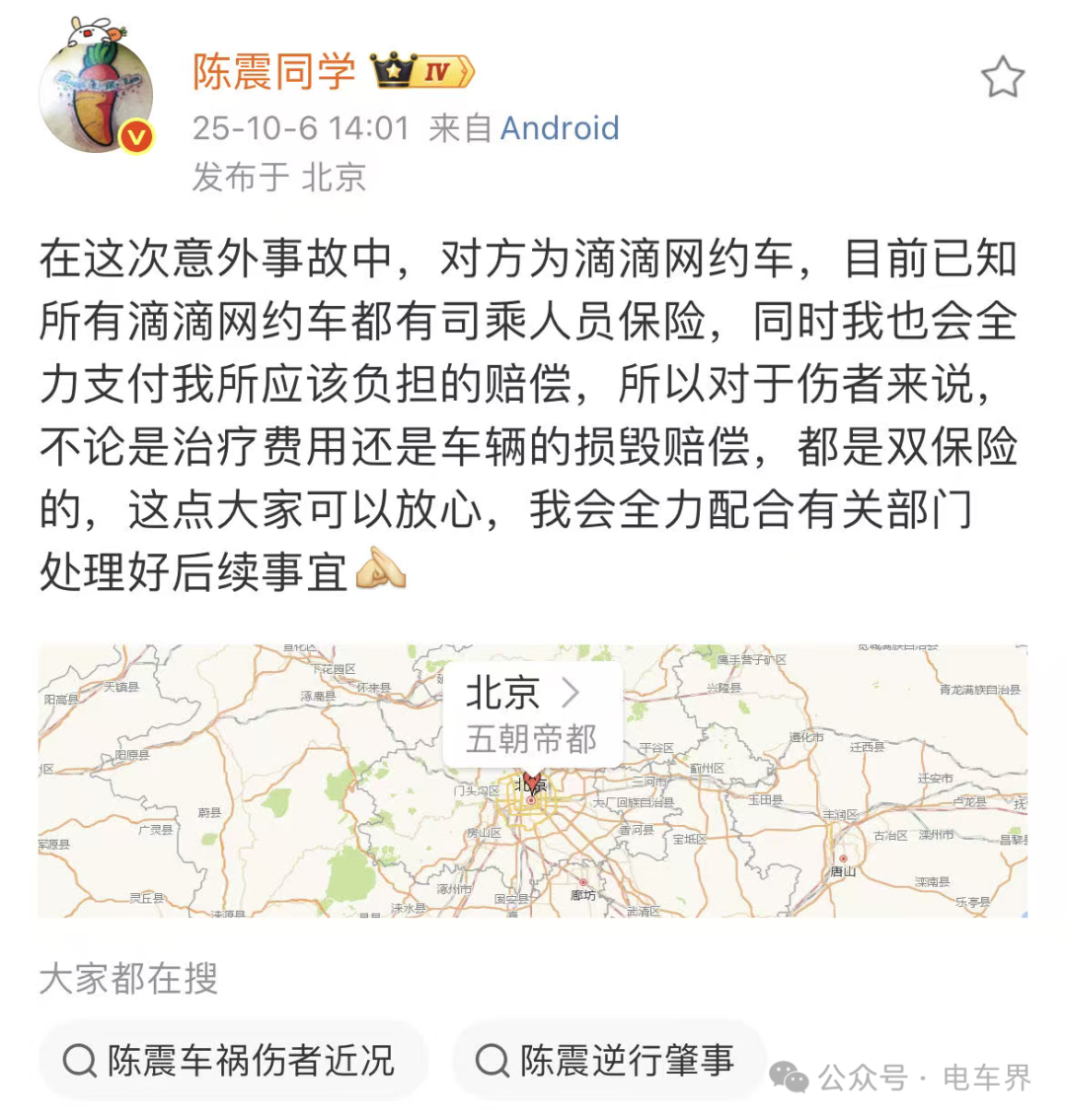
Task: Click the username 陈震同学 to view profile
Action: [273, 70]
